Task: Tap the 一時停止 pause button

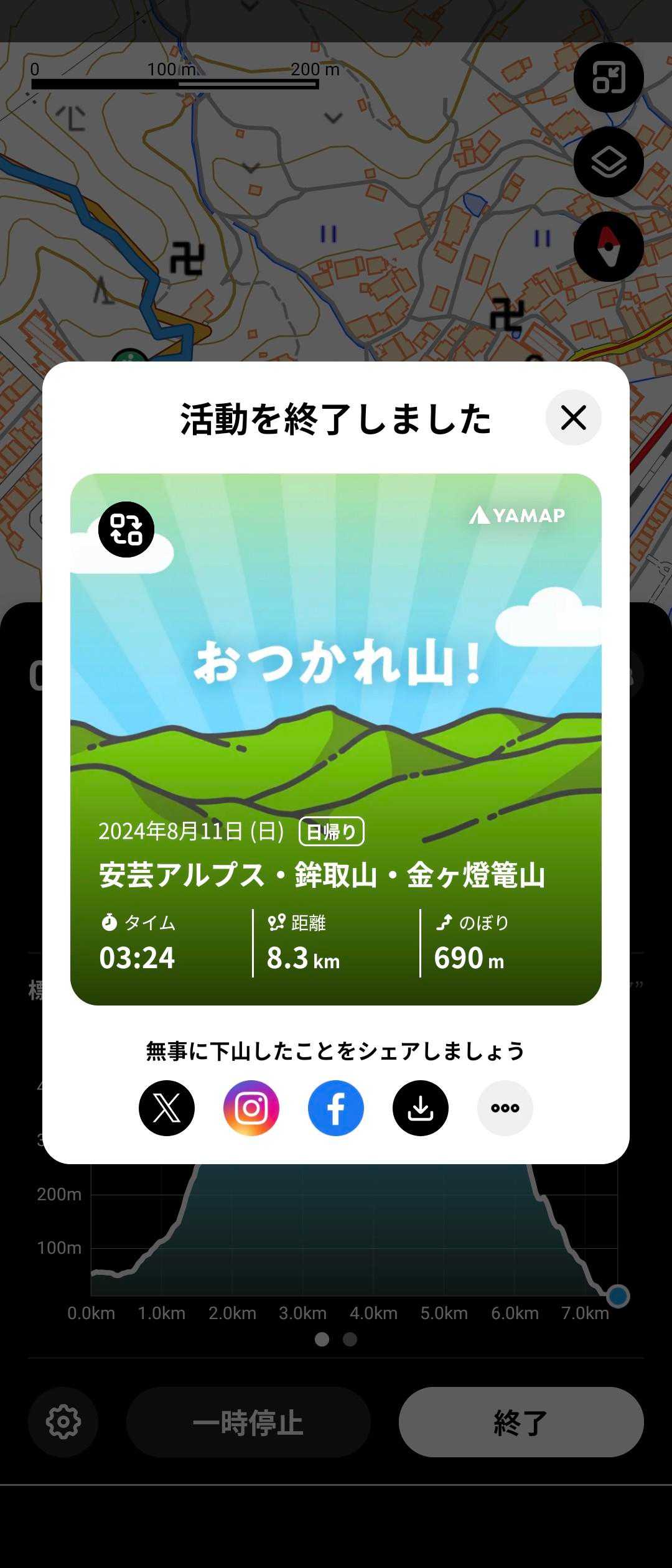Action: point(248,1422)
